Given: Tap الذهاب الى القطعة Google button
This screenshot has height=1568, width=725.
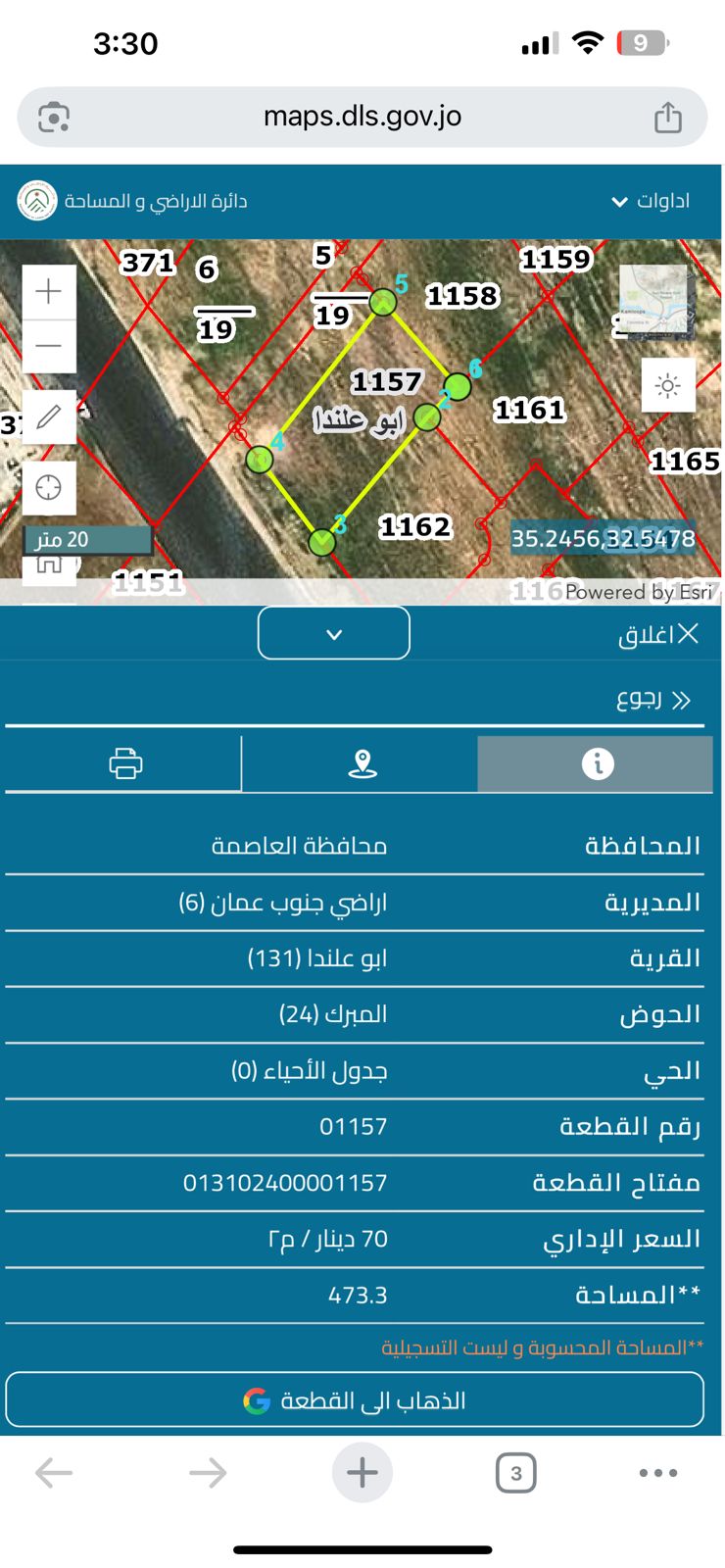Looking at the screenshot, I should [355, 1400].
